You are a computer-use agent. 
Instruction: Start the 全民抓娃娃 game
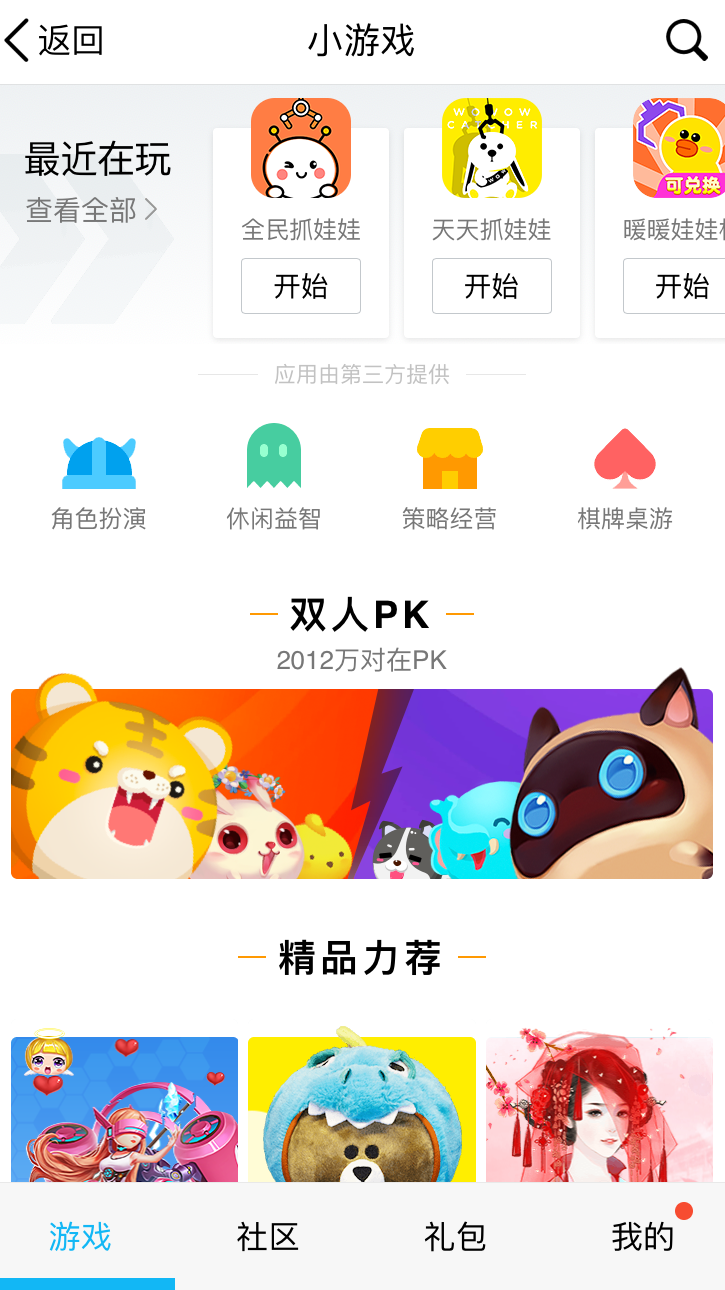[300, 286]
